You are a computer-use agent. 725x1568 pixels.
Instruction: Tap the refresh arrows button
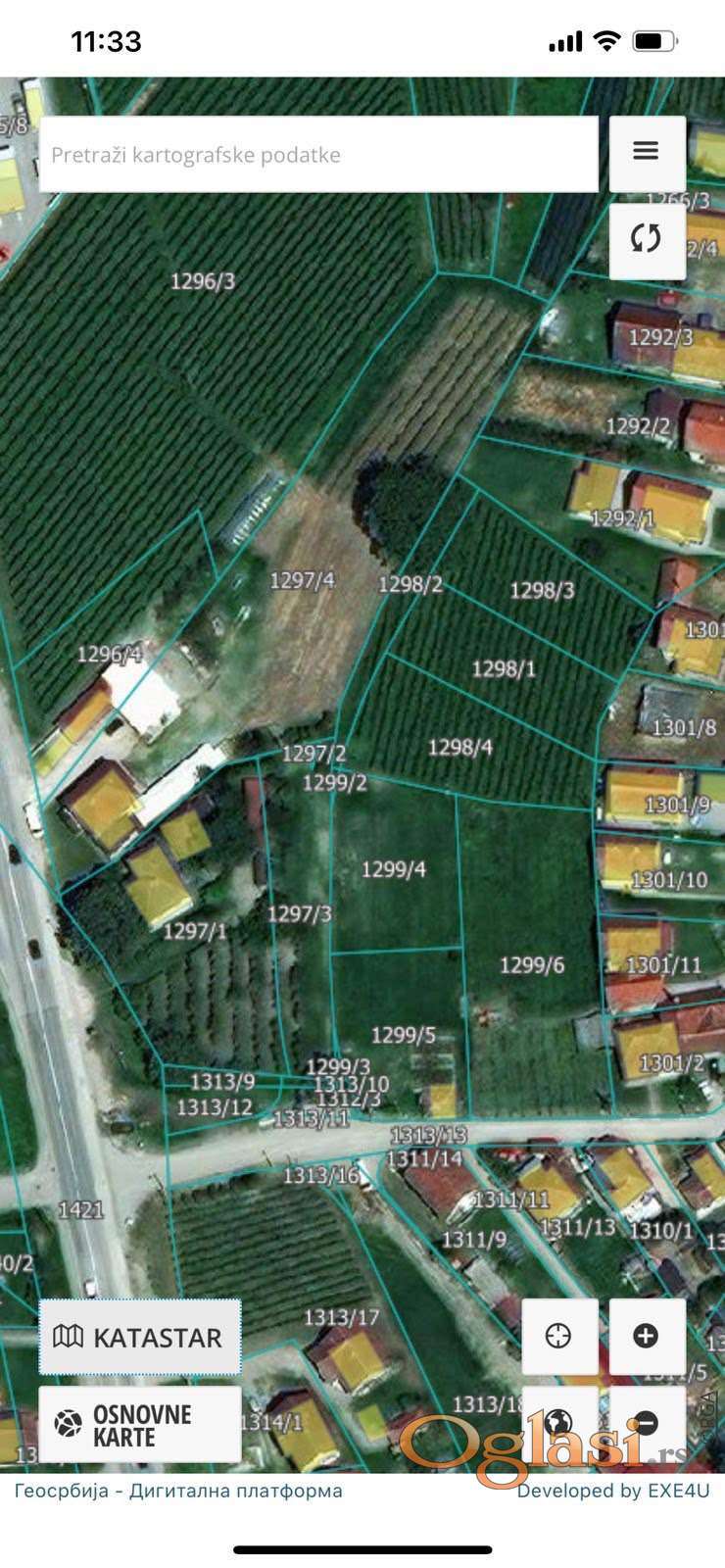646,239
